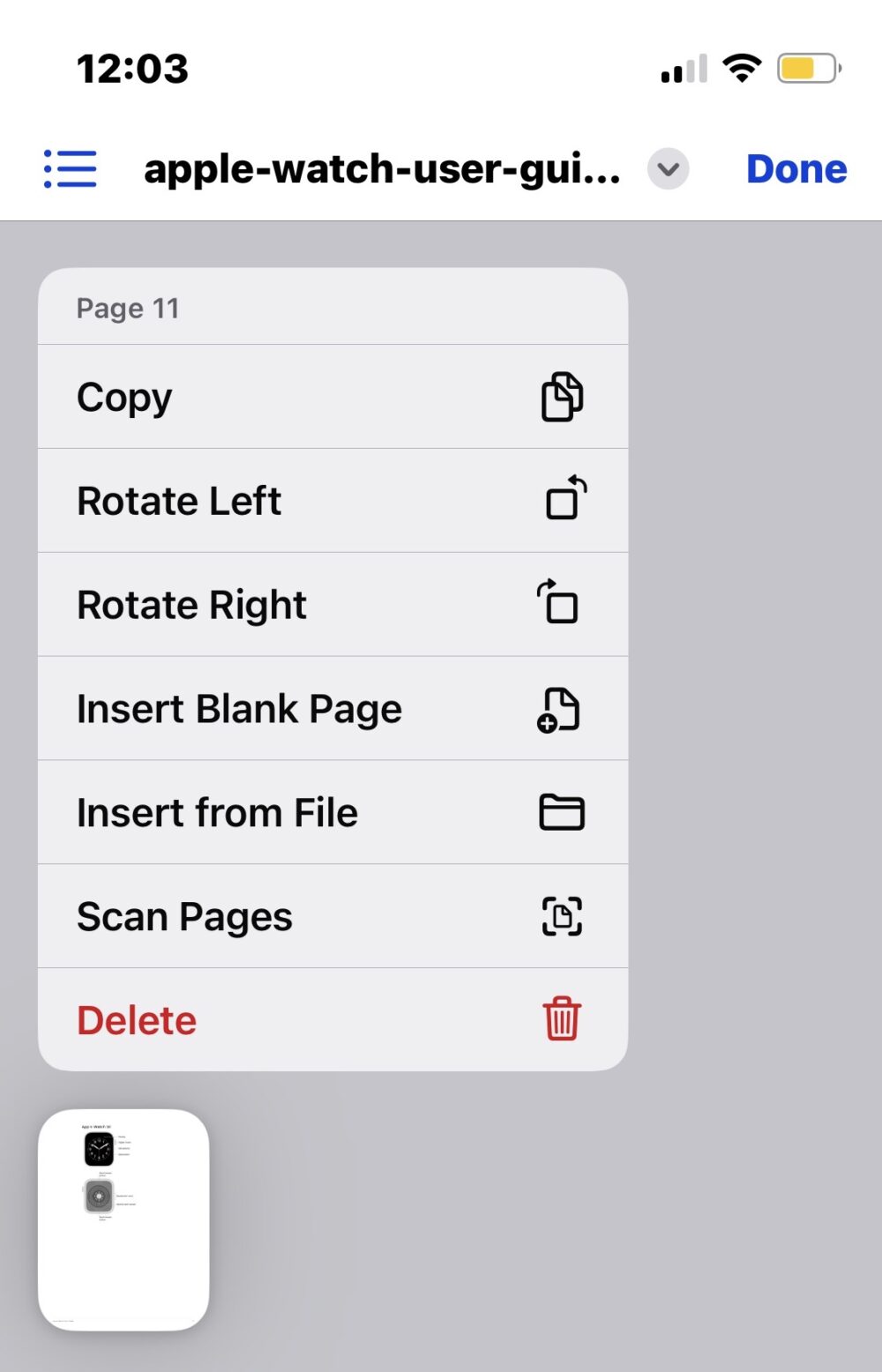Choose Insert from File
Image resolution: width=882 pixels, height=1372 pixels.
[333, 812]
